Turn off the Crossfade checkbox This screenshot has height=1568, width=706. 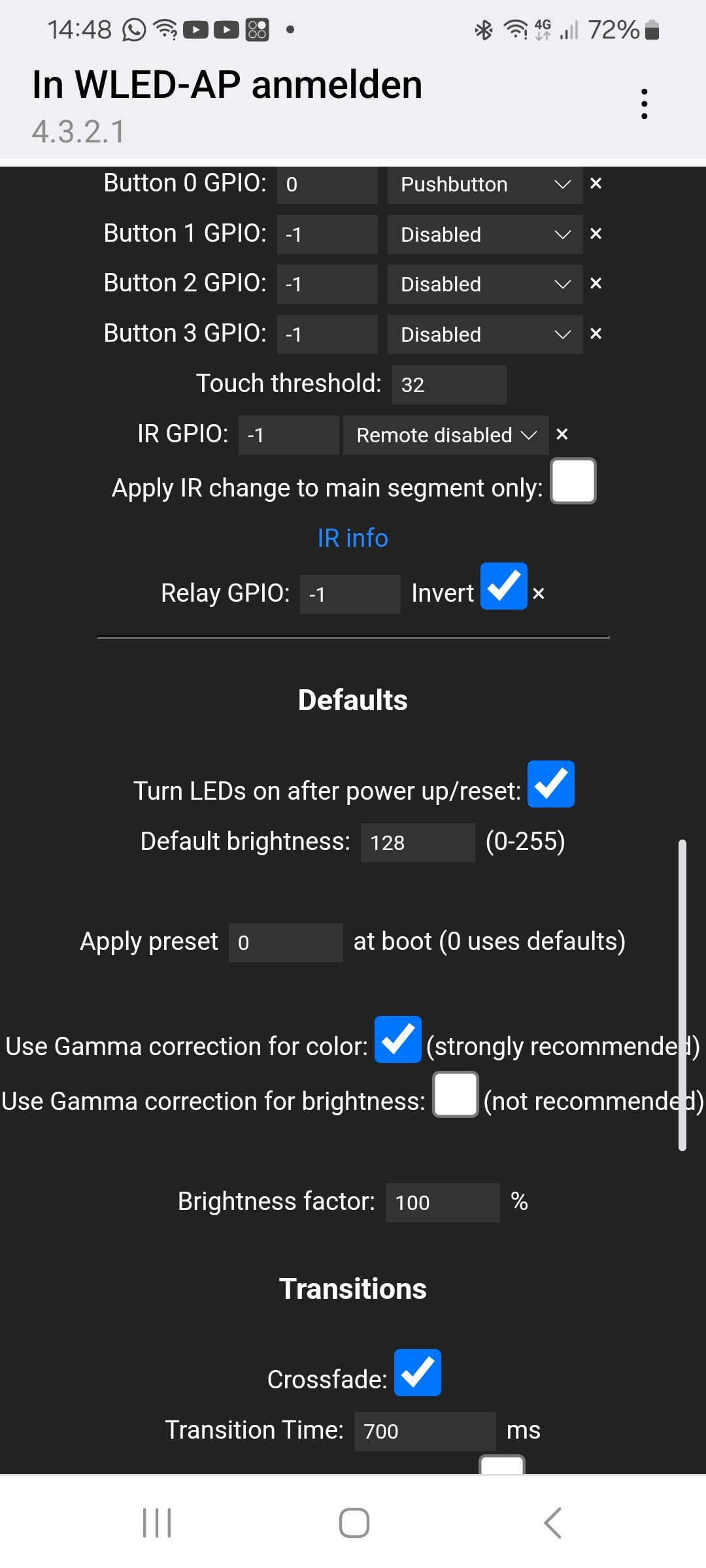point(417,1373)
